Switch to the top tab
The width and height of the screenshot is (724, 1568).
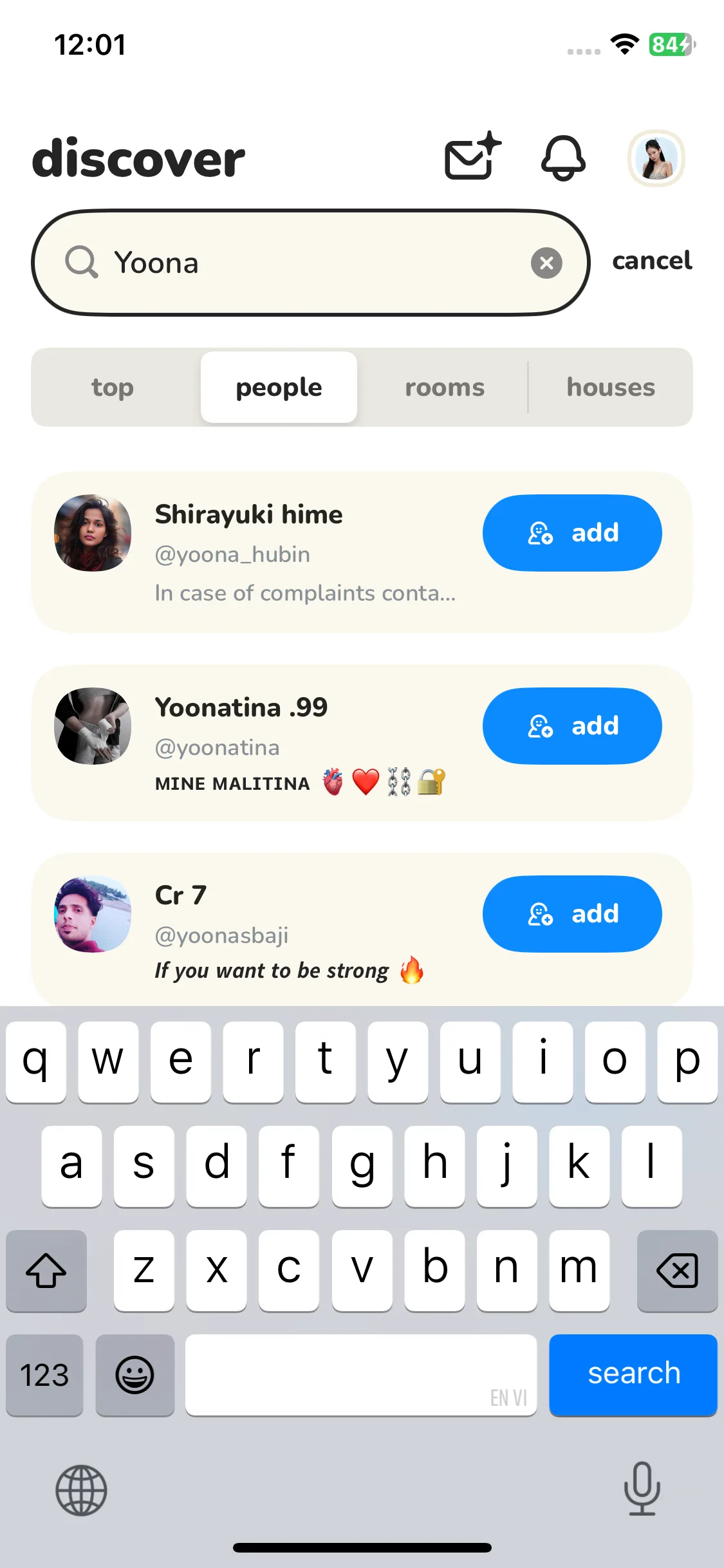(113, 387)
